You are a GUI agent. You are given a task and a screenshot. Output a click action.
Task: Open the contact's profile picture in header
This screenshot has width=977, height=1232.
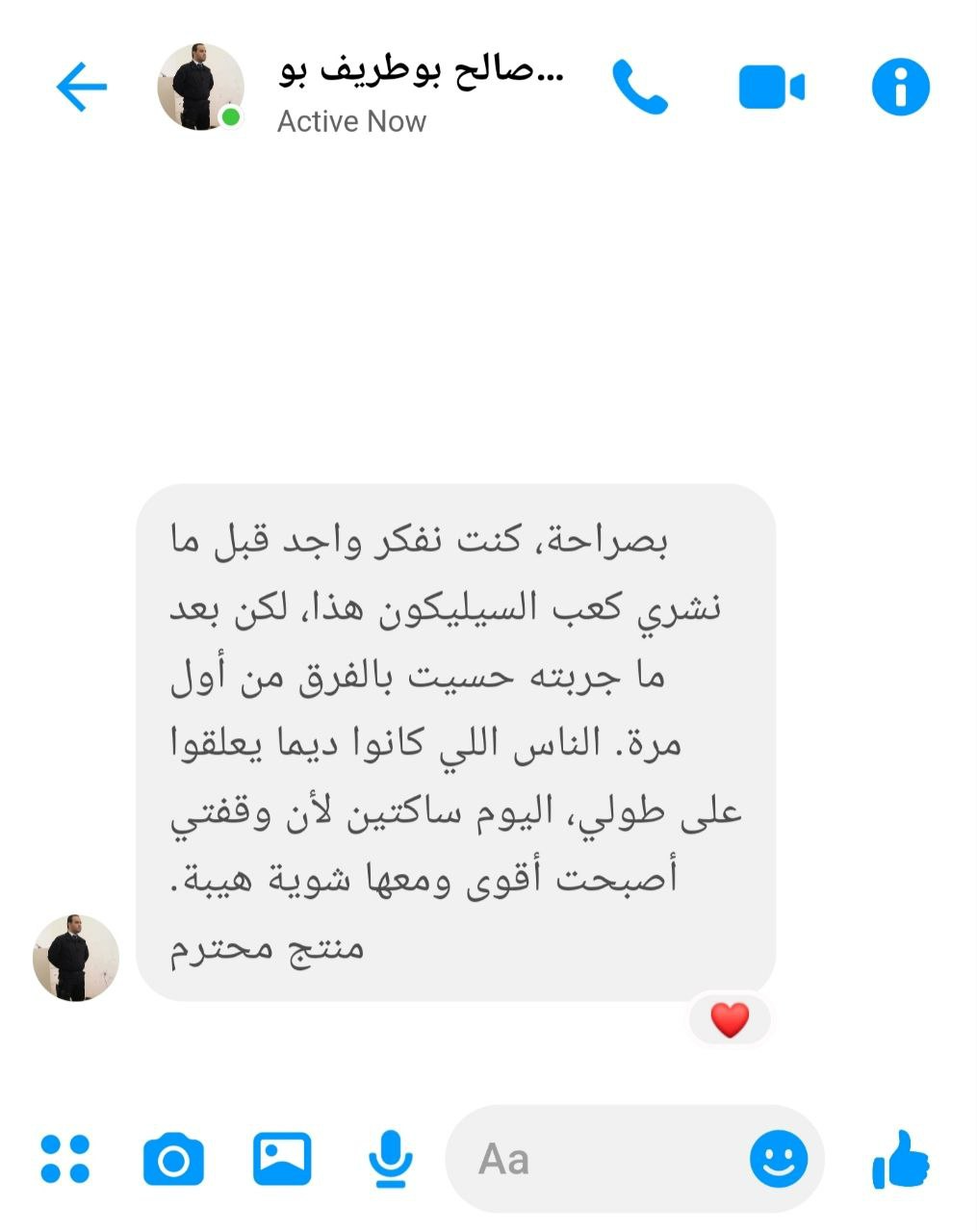tap(200, 87)
